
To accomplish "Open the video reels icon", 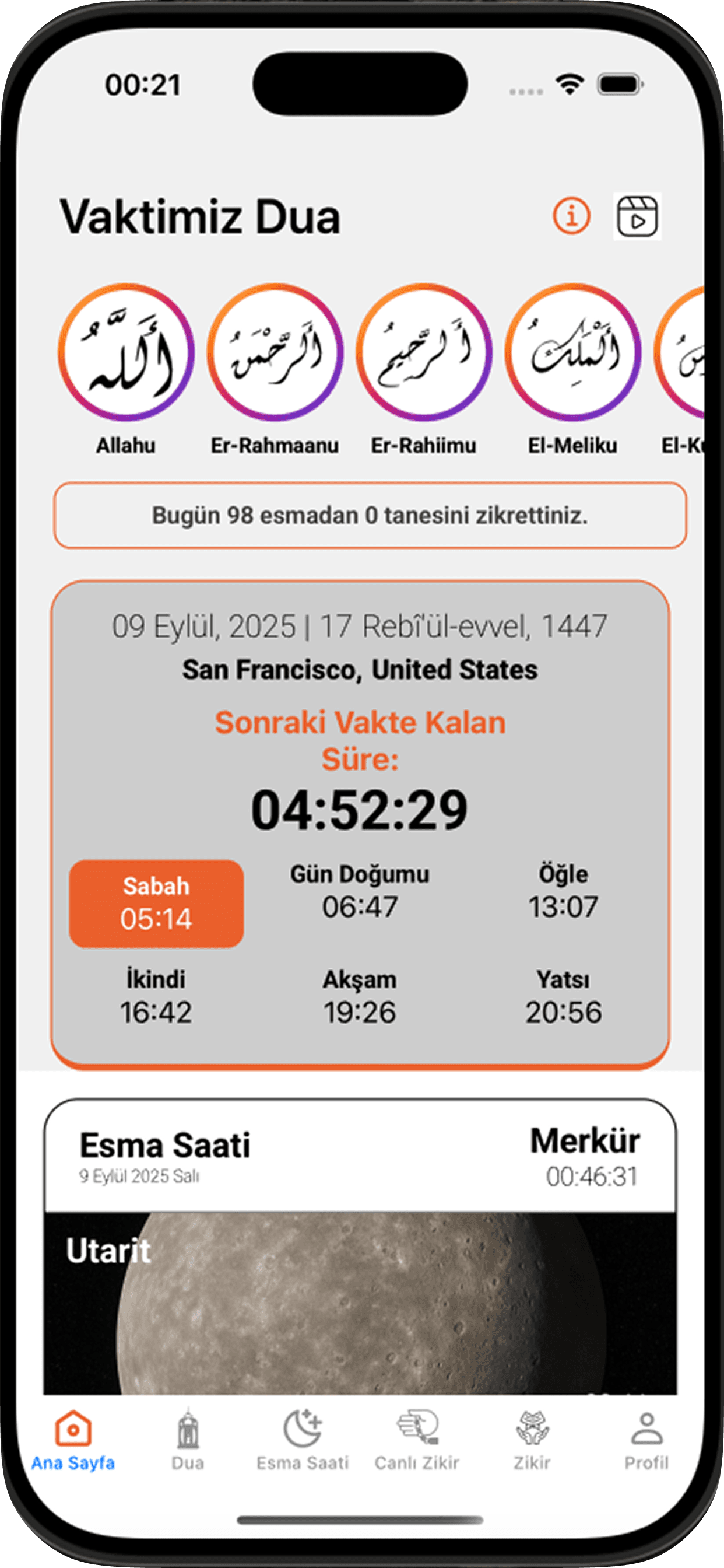I will [x=637, y=216].
